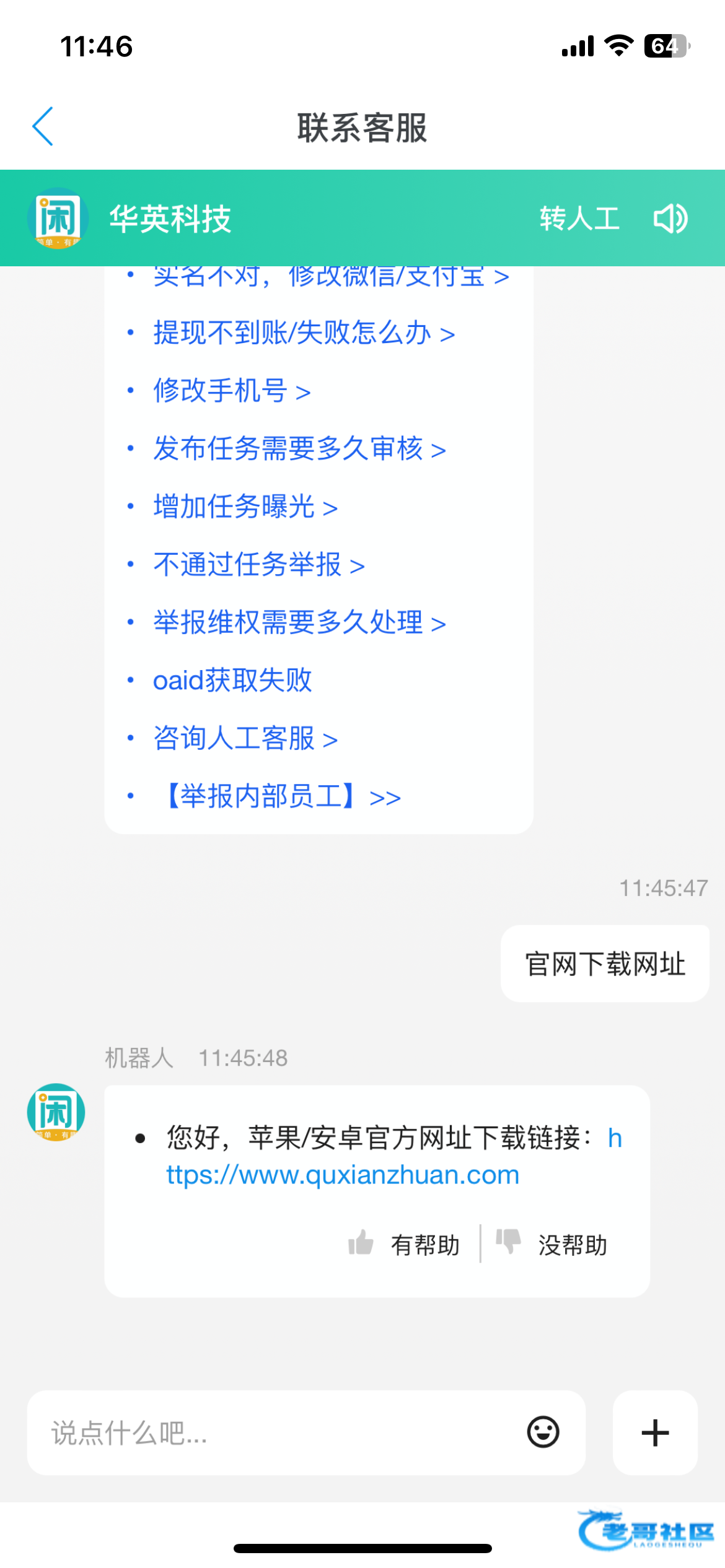Screen dimensions: 725x1568
Task: Open 发布任务需要多久审核 link
Action: click(299, 449)
